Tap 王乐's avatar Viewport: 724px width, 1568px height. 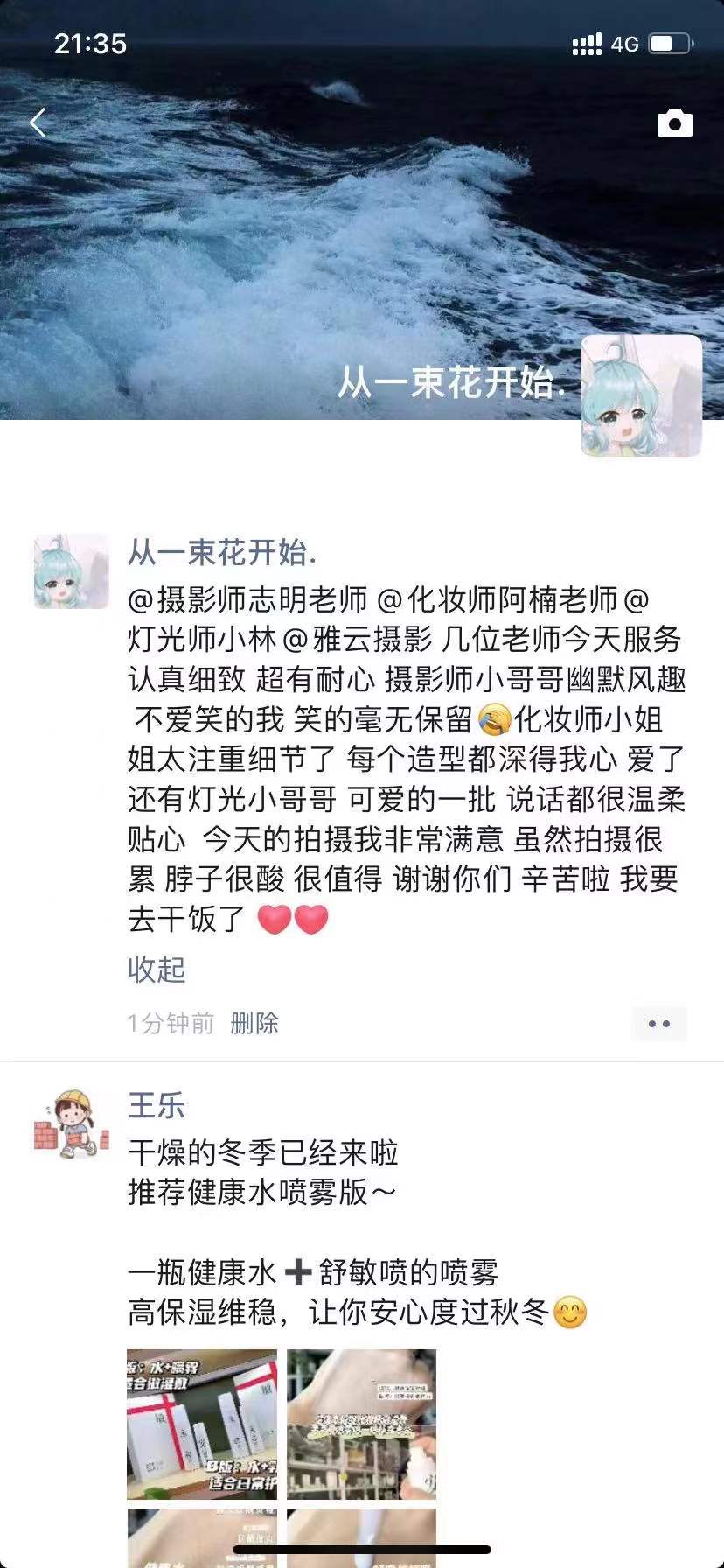pos(72,1125)
